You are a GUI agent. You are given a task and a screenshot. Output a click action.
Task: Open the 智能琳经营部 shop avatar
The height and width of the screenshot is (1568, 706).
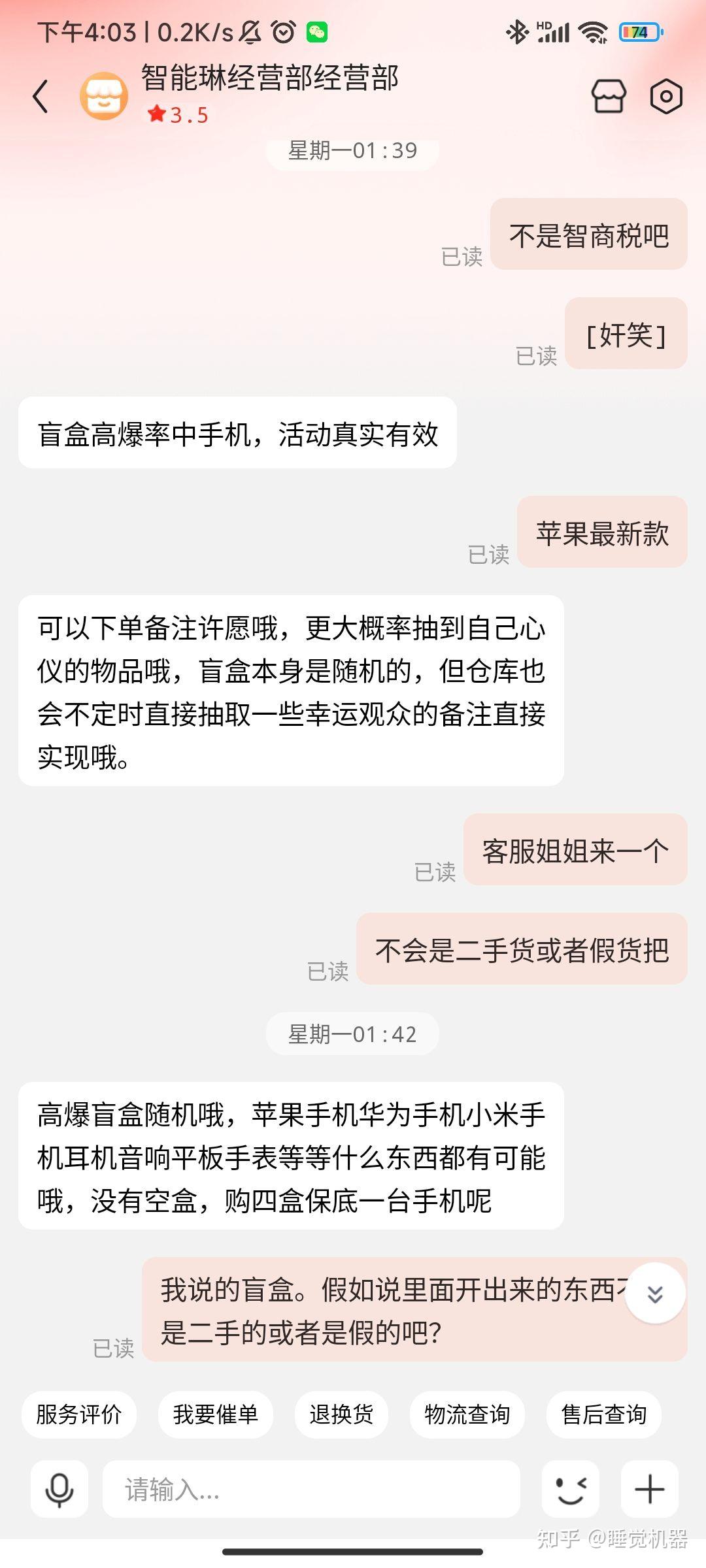104,96
